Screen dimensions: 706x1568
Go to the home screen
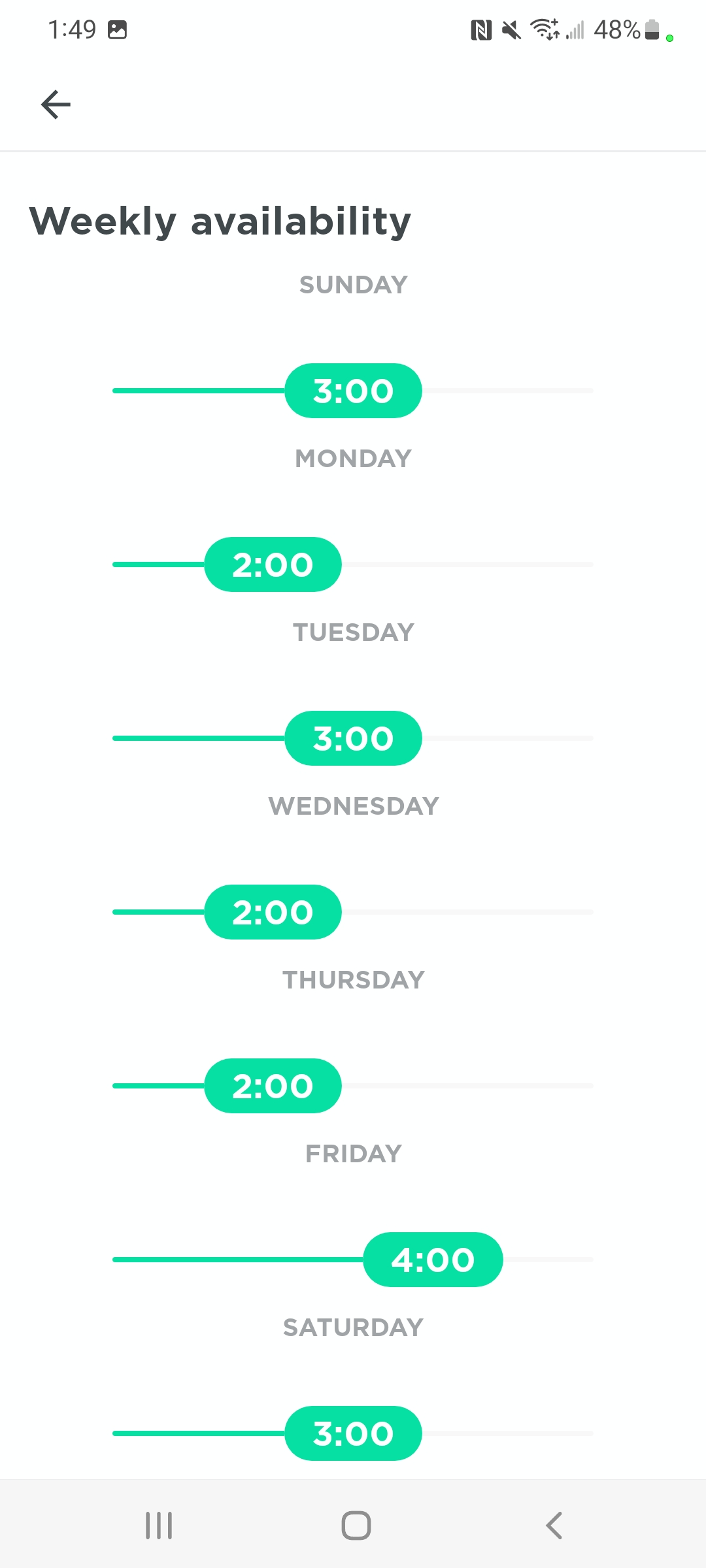(x=356, y=1526)
